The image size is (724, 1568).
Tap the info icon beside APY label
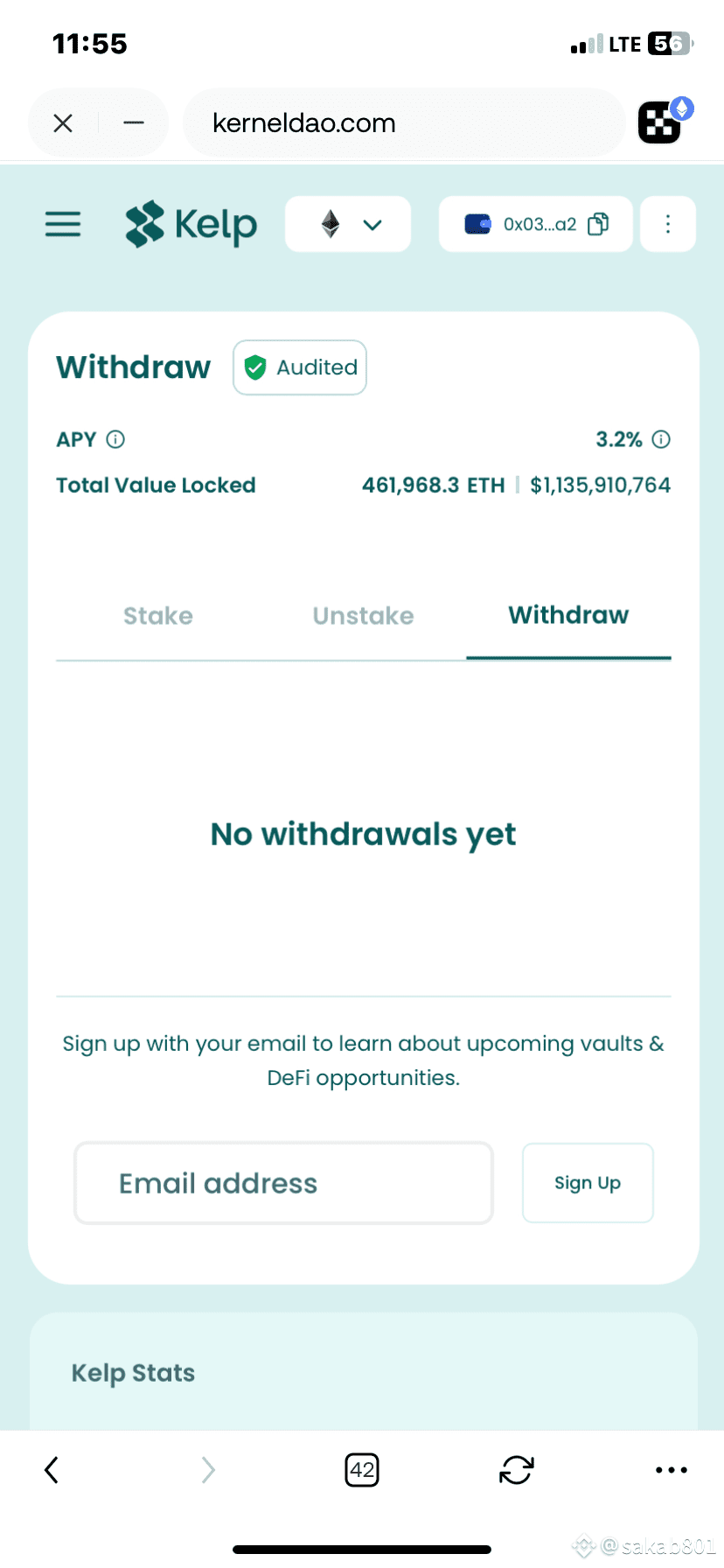pos(115,439)
